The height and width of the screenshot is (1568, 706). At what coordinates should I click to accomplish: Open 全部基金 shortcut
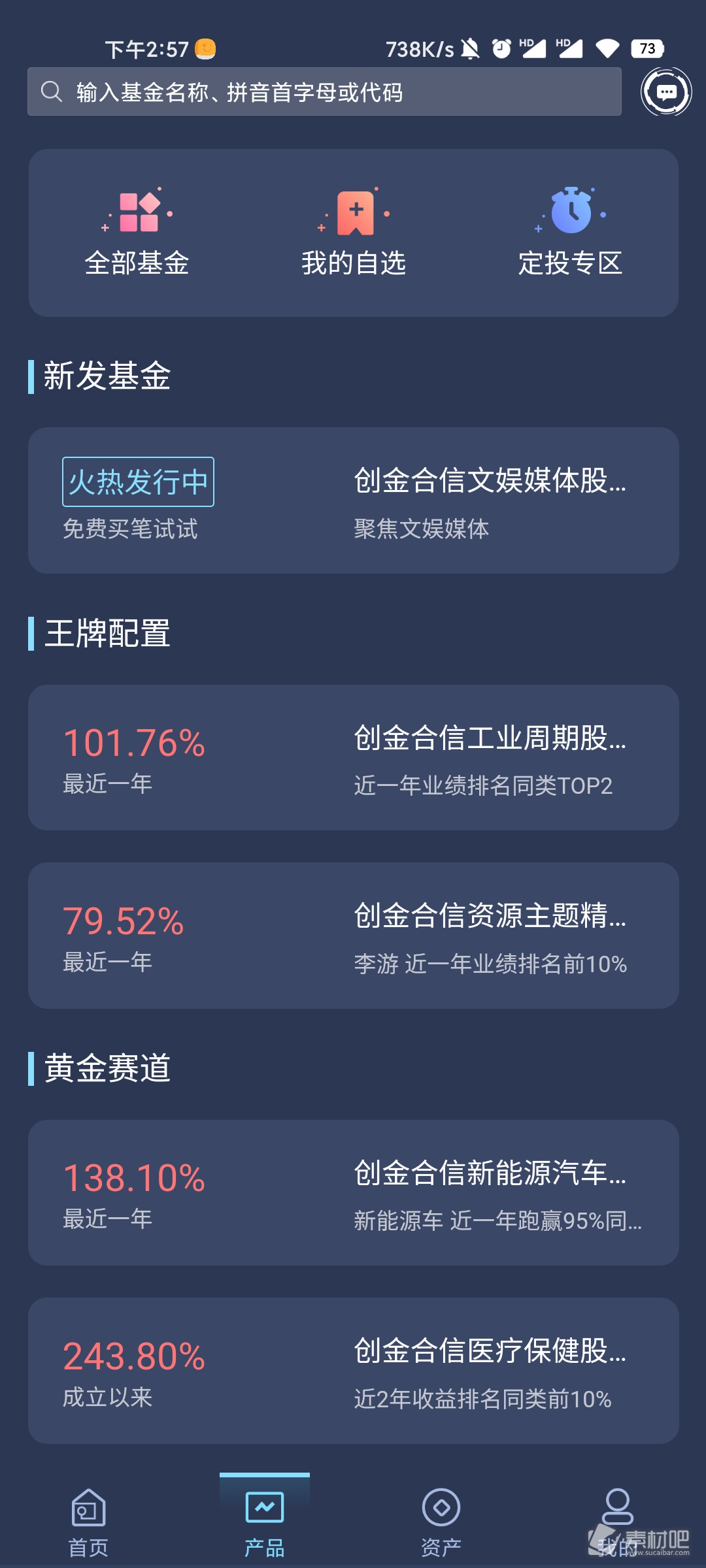[x=137, y=233]
